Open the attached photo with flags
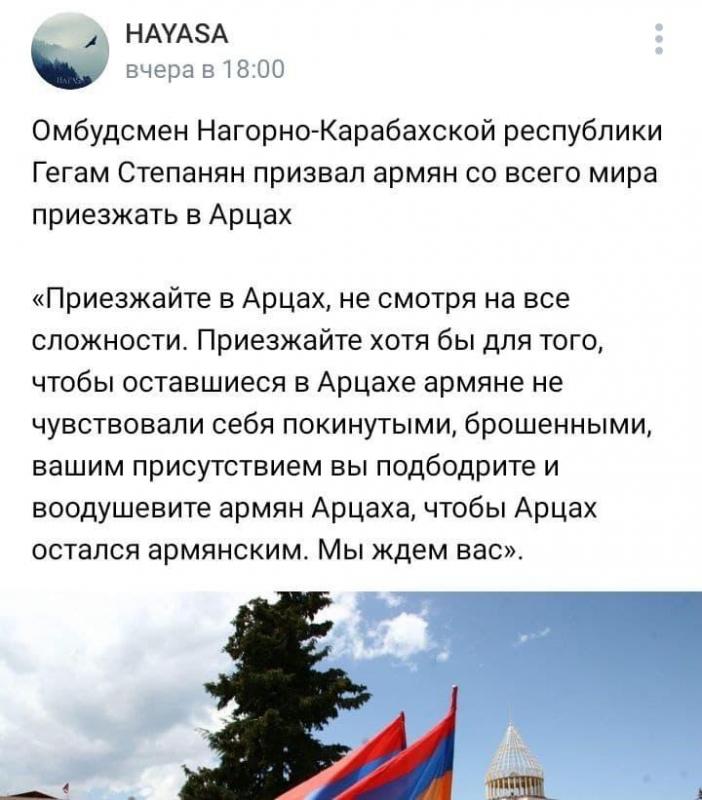 (351, 695)
